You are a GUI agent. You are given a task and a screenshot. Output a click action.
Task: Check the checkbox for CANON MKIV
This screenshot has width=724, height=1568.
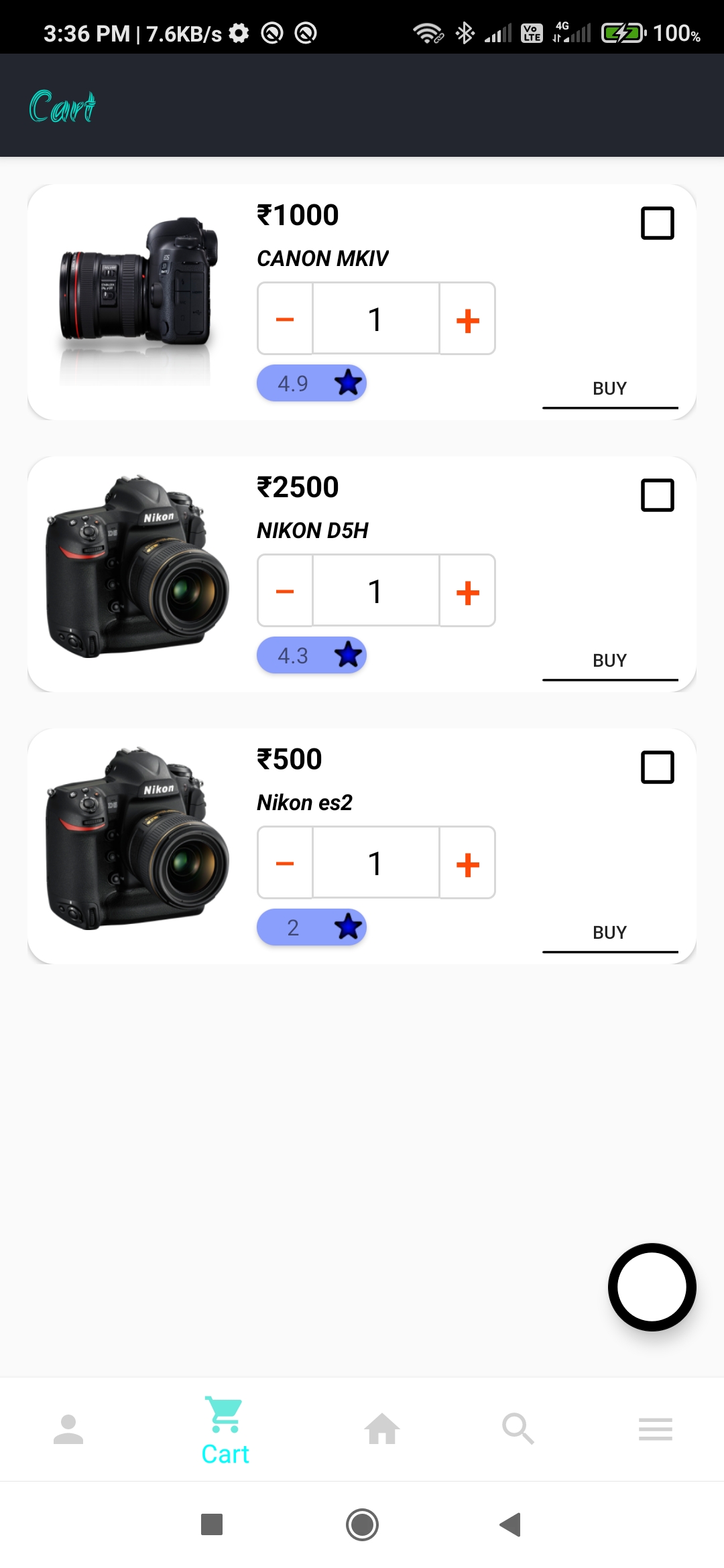[656, 223]
